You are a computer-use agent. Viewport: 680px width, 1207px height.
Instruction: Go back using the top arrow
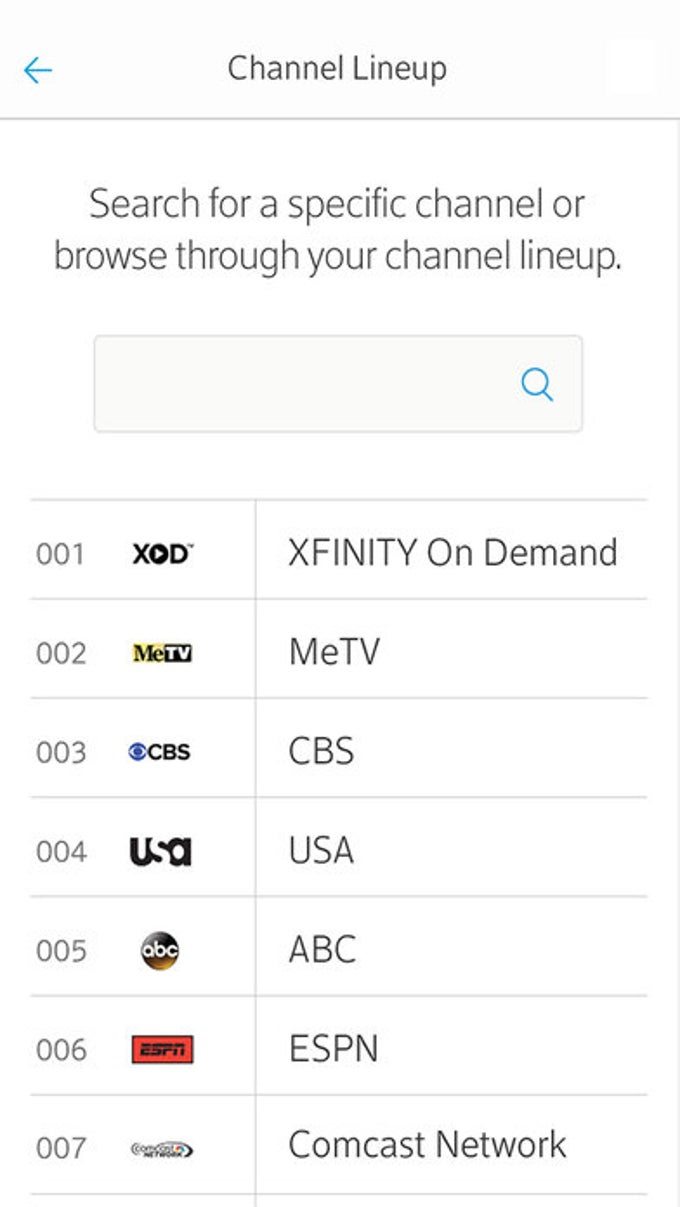click(x=37, y=70)
